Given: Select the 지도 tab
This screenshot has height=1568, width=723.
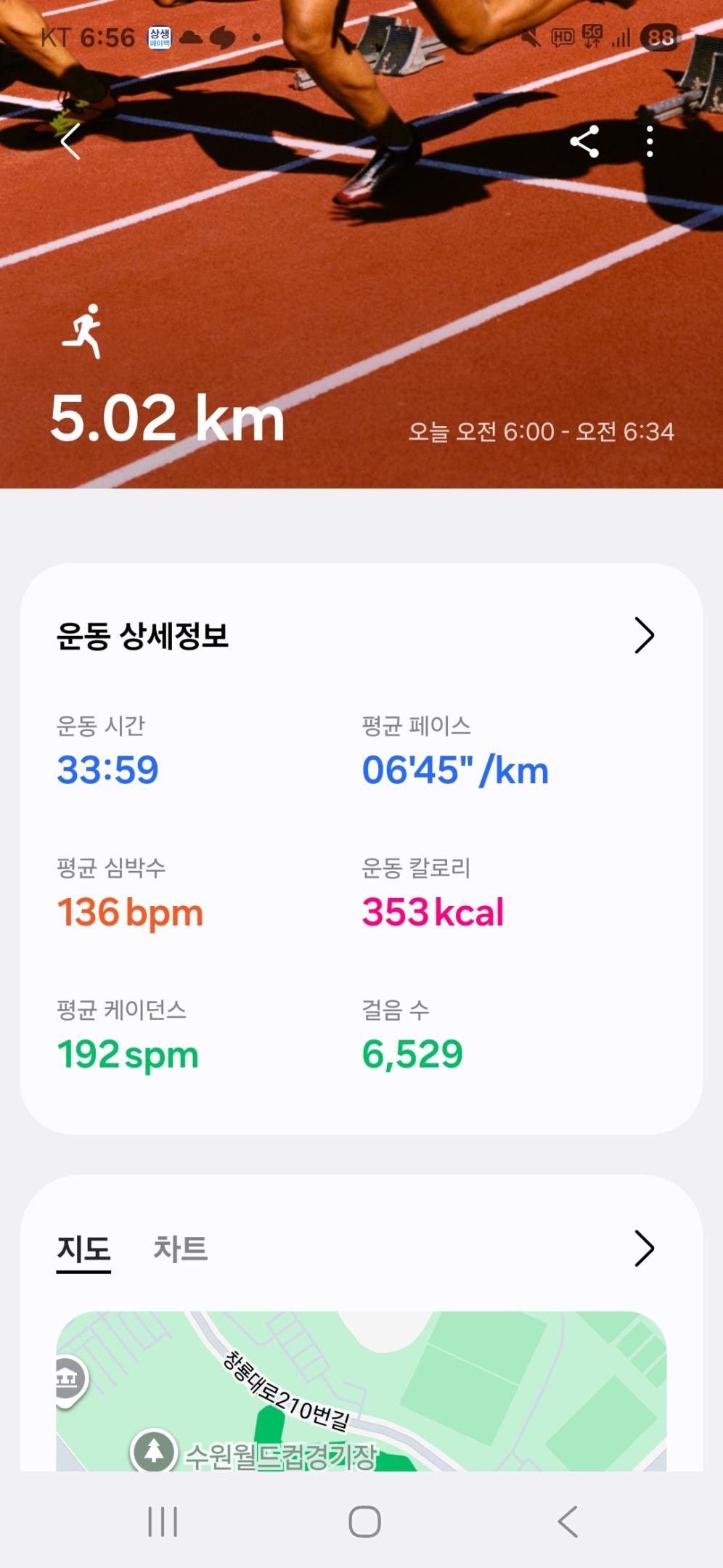Looking at the screenshot, I should point(83,1249).
